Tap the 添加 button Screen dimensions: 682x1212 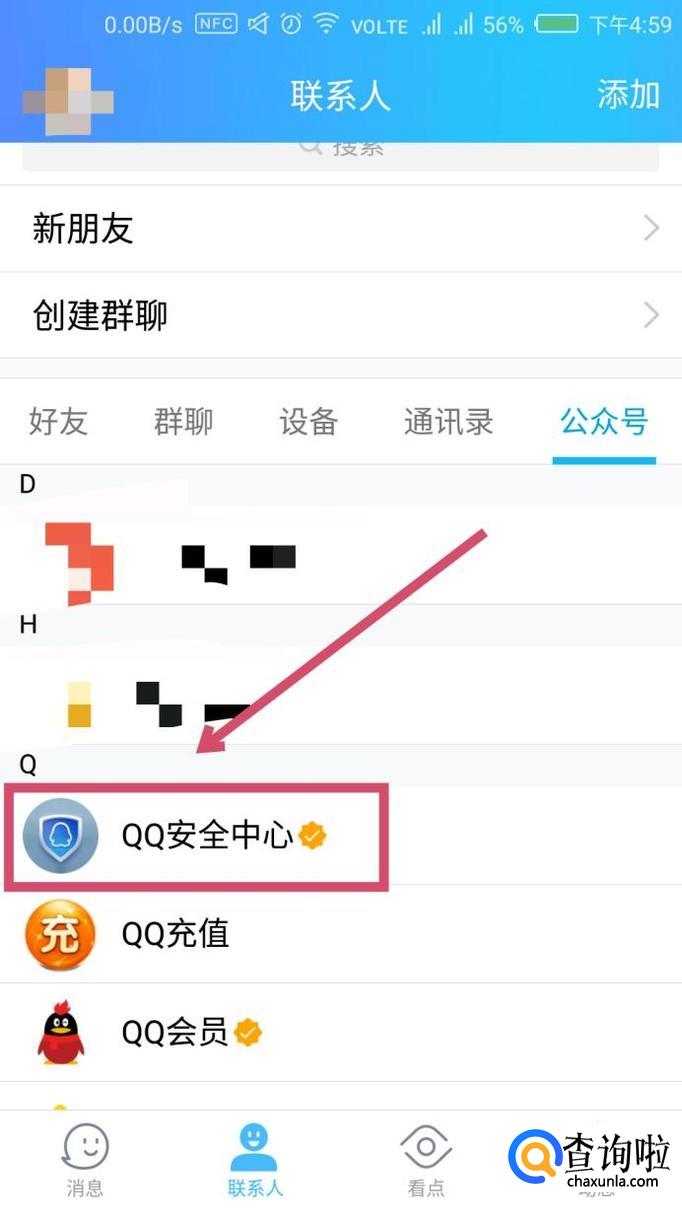(x=628, y=95)
